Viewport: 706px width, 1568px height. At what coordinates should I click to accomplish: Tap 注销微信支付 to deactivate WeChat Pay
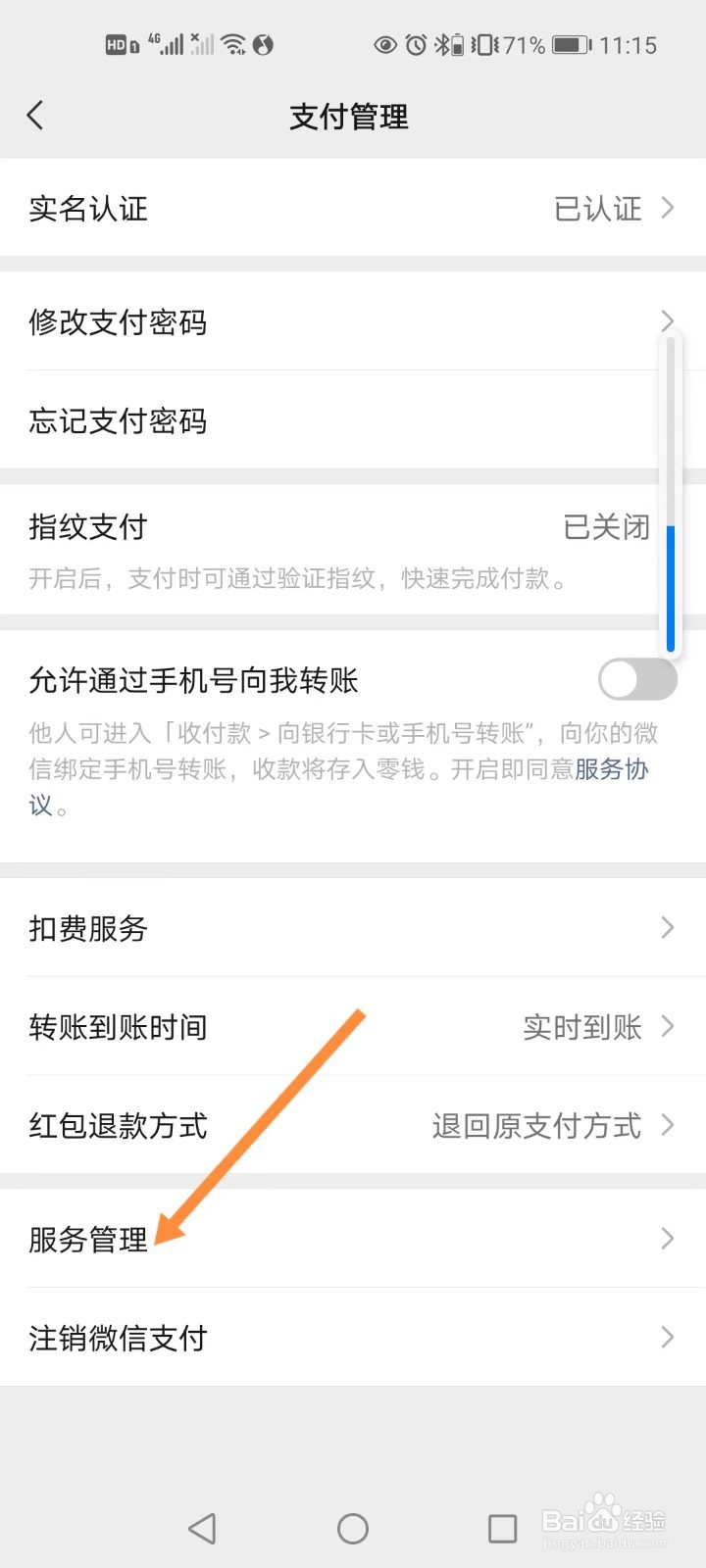pyautogui.click(x=353, y=1337)
